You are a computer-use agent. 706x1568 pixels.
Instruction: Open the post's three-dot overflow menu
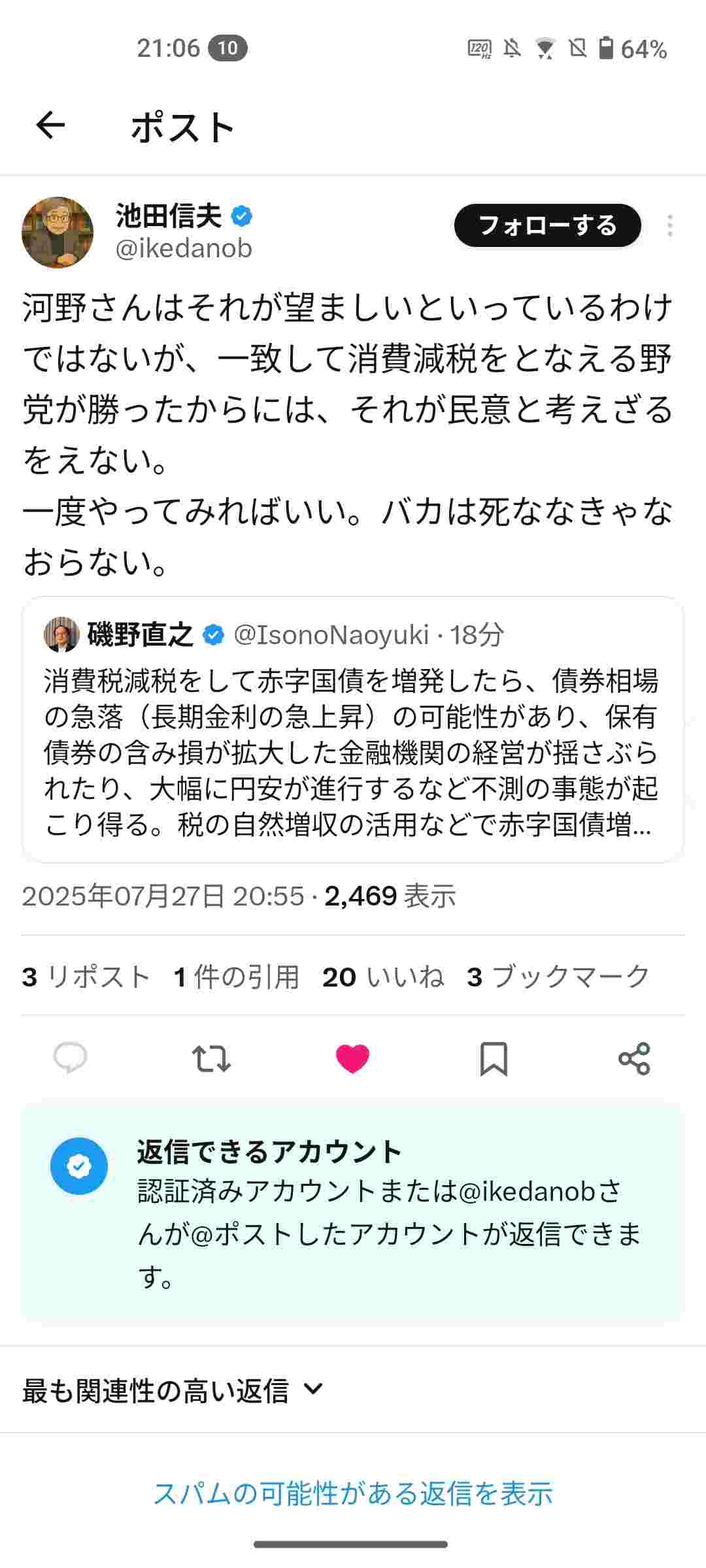pos(669,225)
